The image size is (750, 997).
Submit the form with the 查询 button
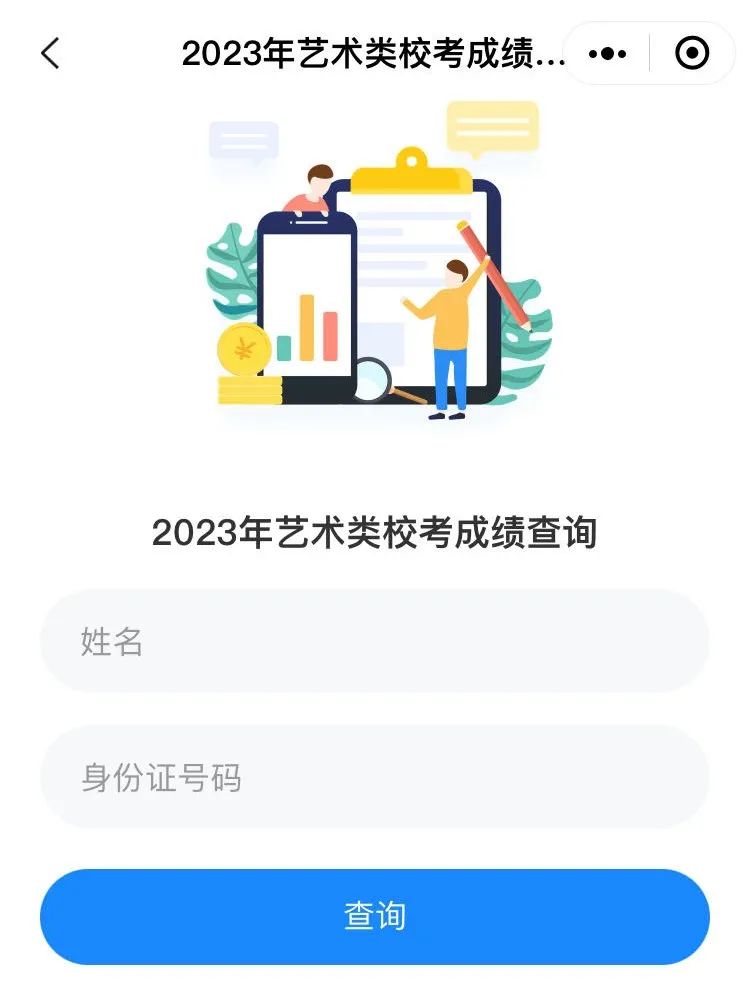click(375, 916)
